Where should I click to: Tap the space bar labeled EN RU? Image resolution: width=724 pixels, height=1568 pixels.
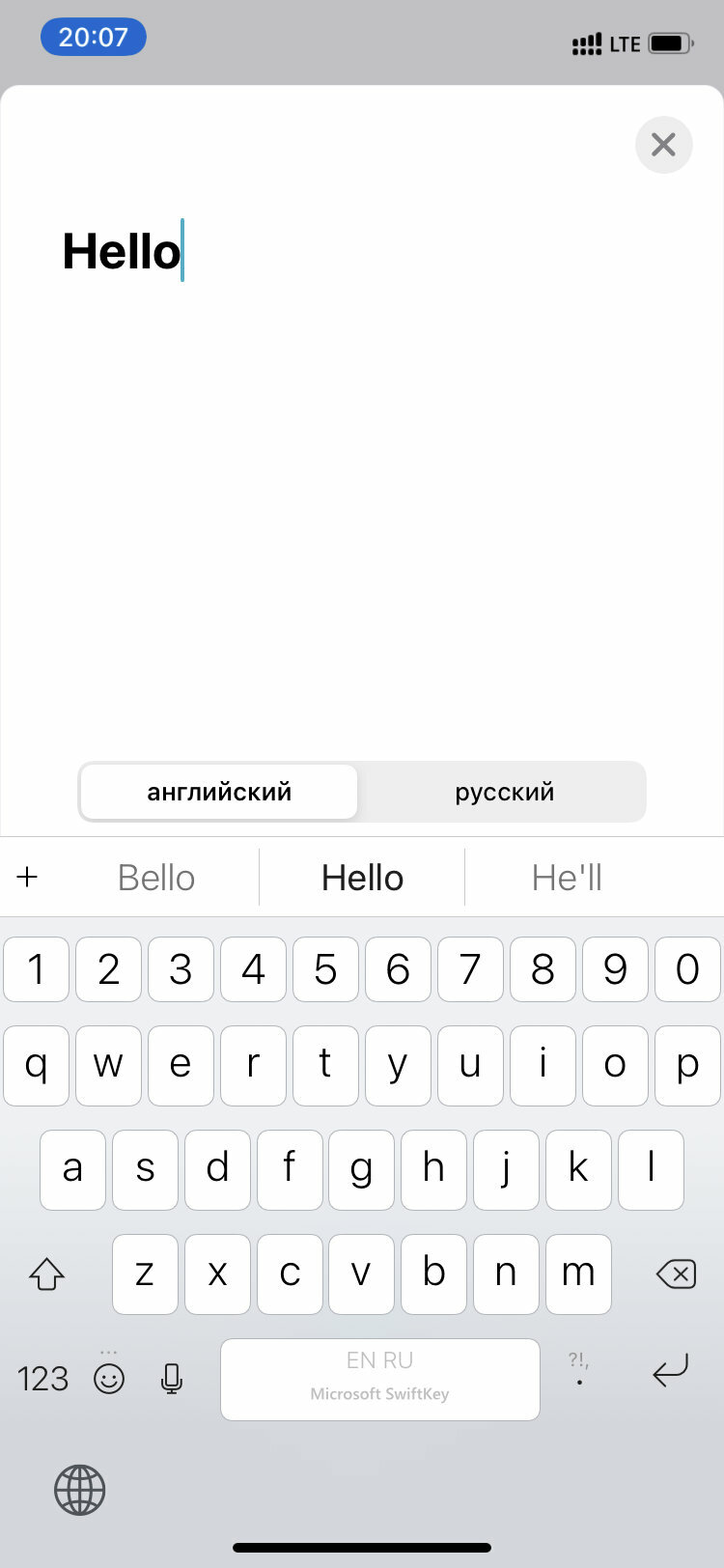(380, 1379)
